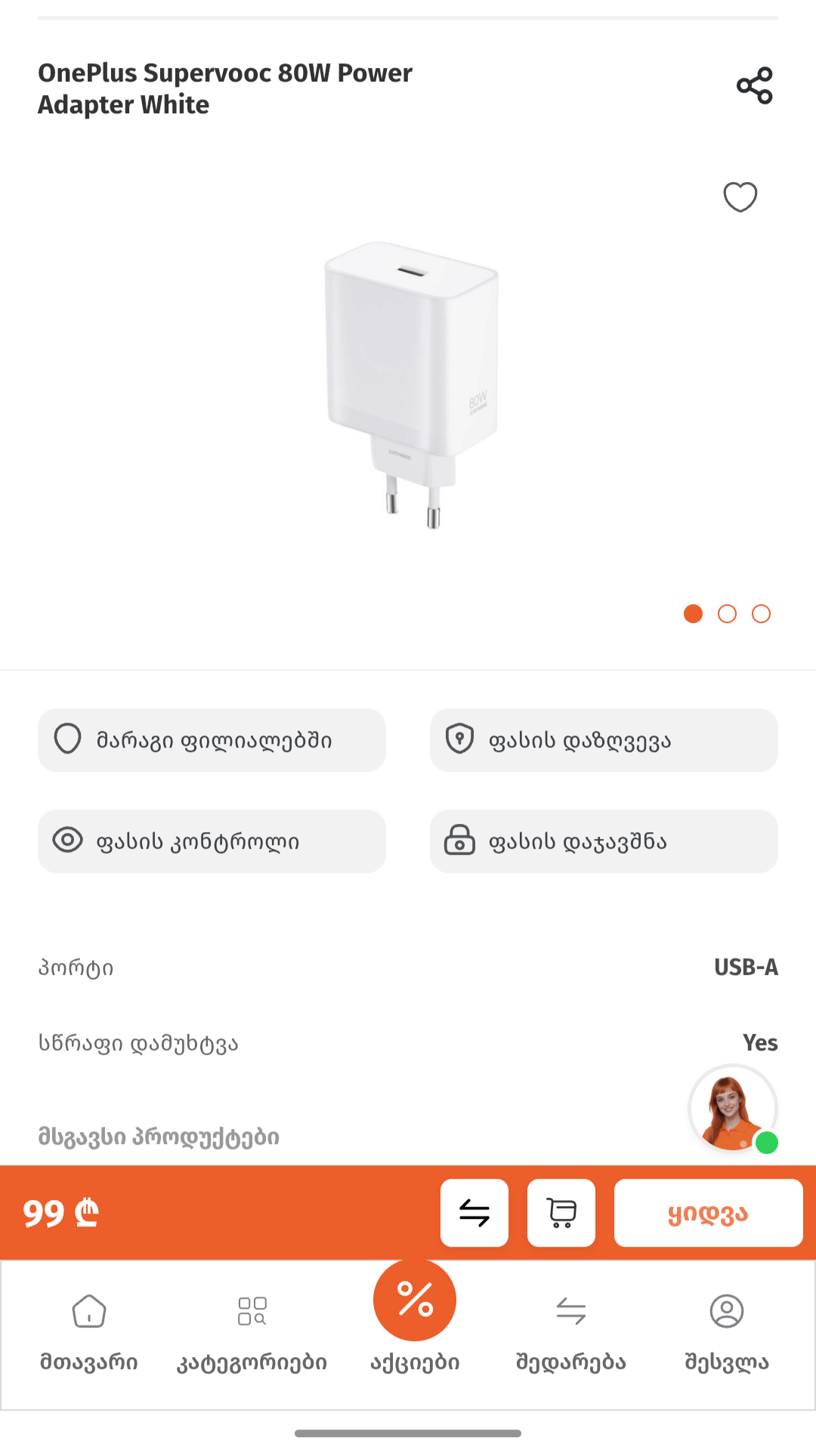The height and width of the screenshot is (1456, 816).
Task: Add product to wishlist heart icon
Action: click(740, 197)
